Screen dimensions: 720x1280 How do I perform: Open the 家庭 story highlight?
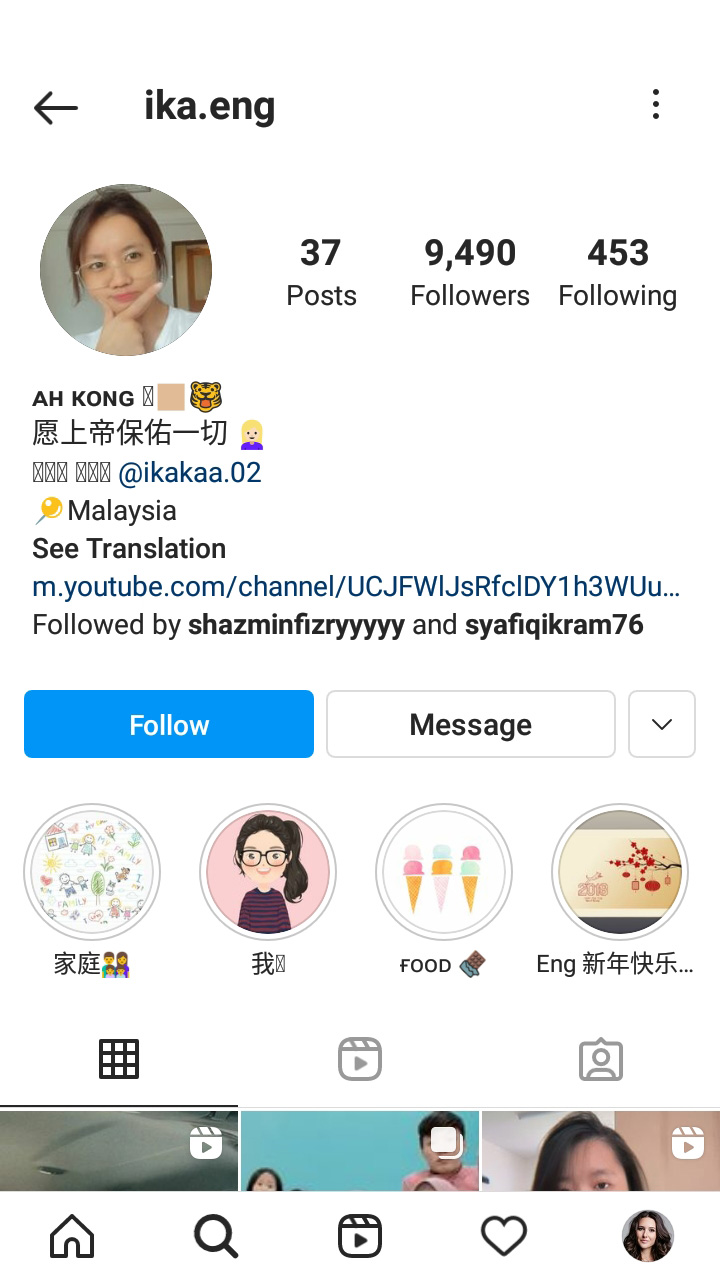tap(92, 873)
